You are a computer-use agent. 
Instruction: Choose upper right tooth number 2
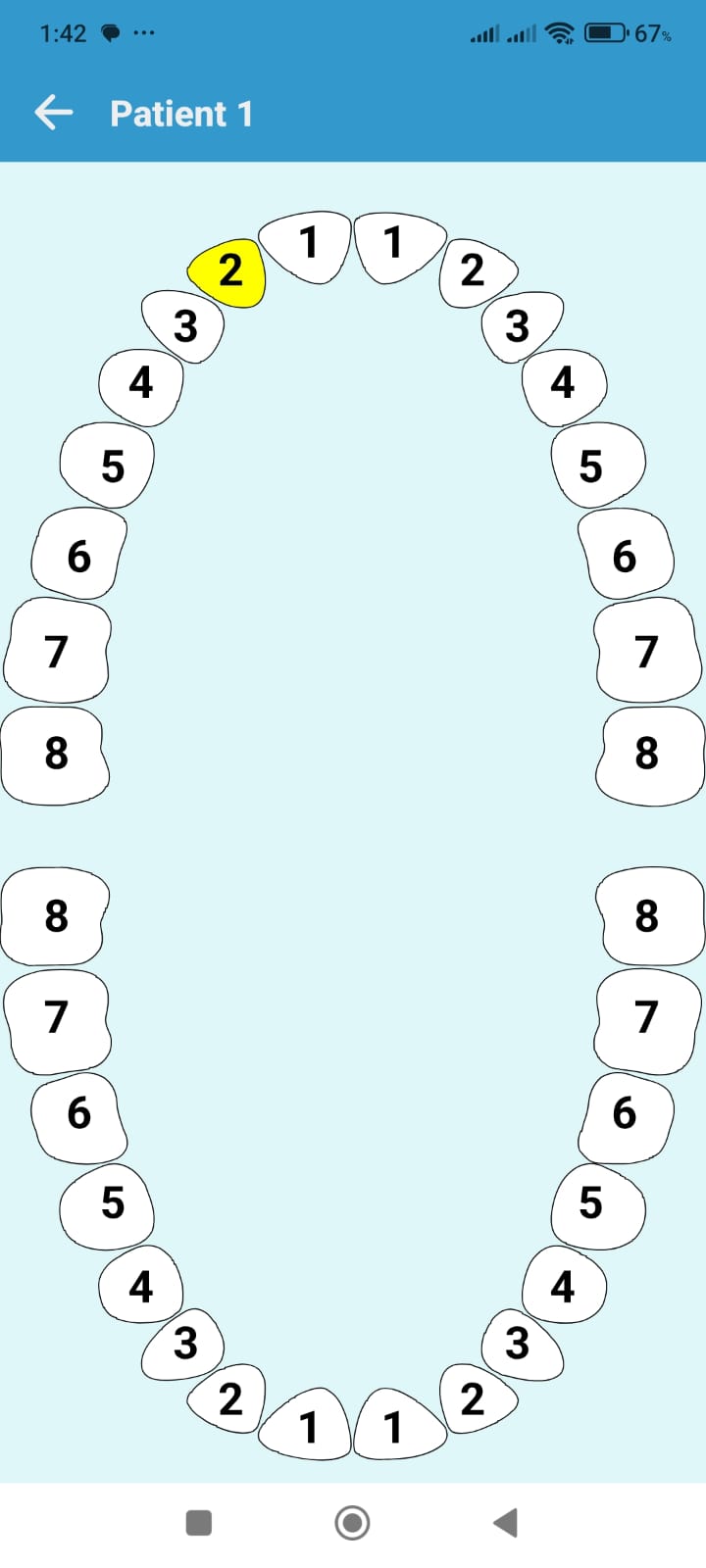(476, 271)
